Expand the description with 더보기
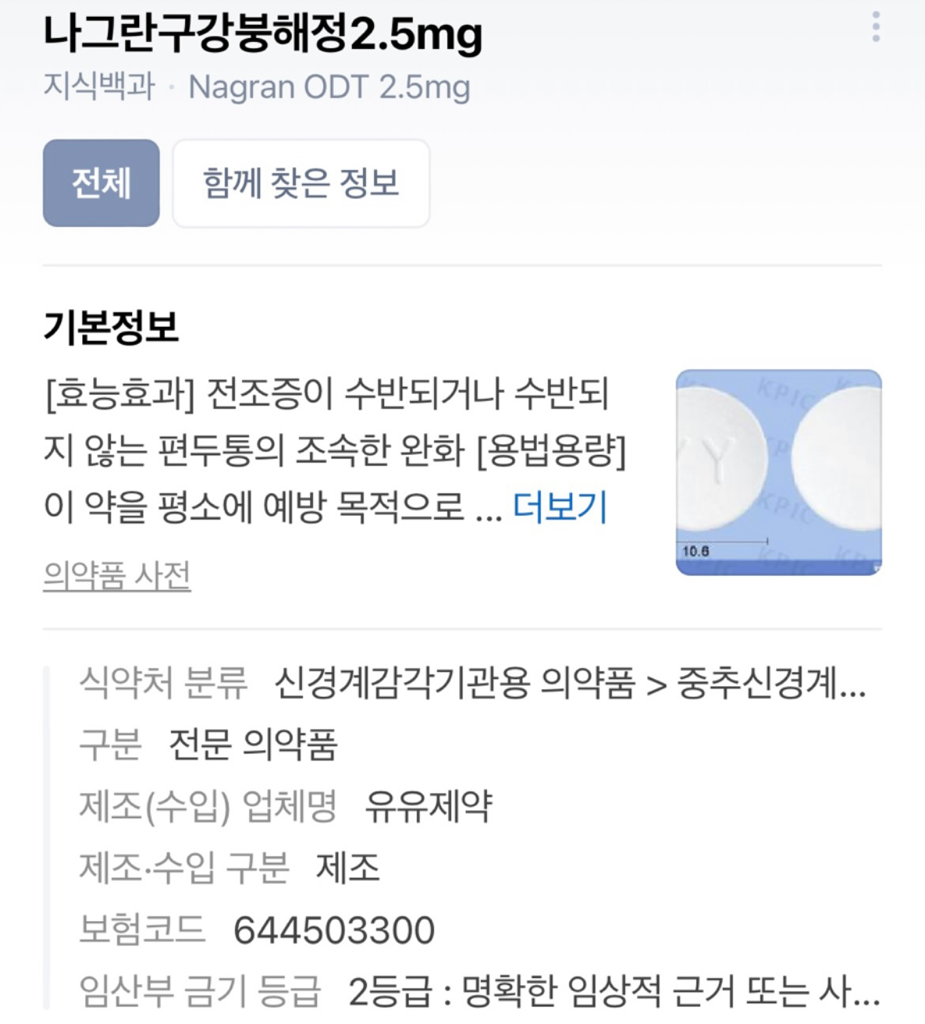Screen dimensions: 925x1024 pos(559,509)
